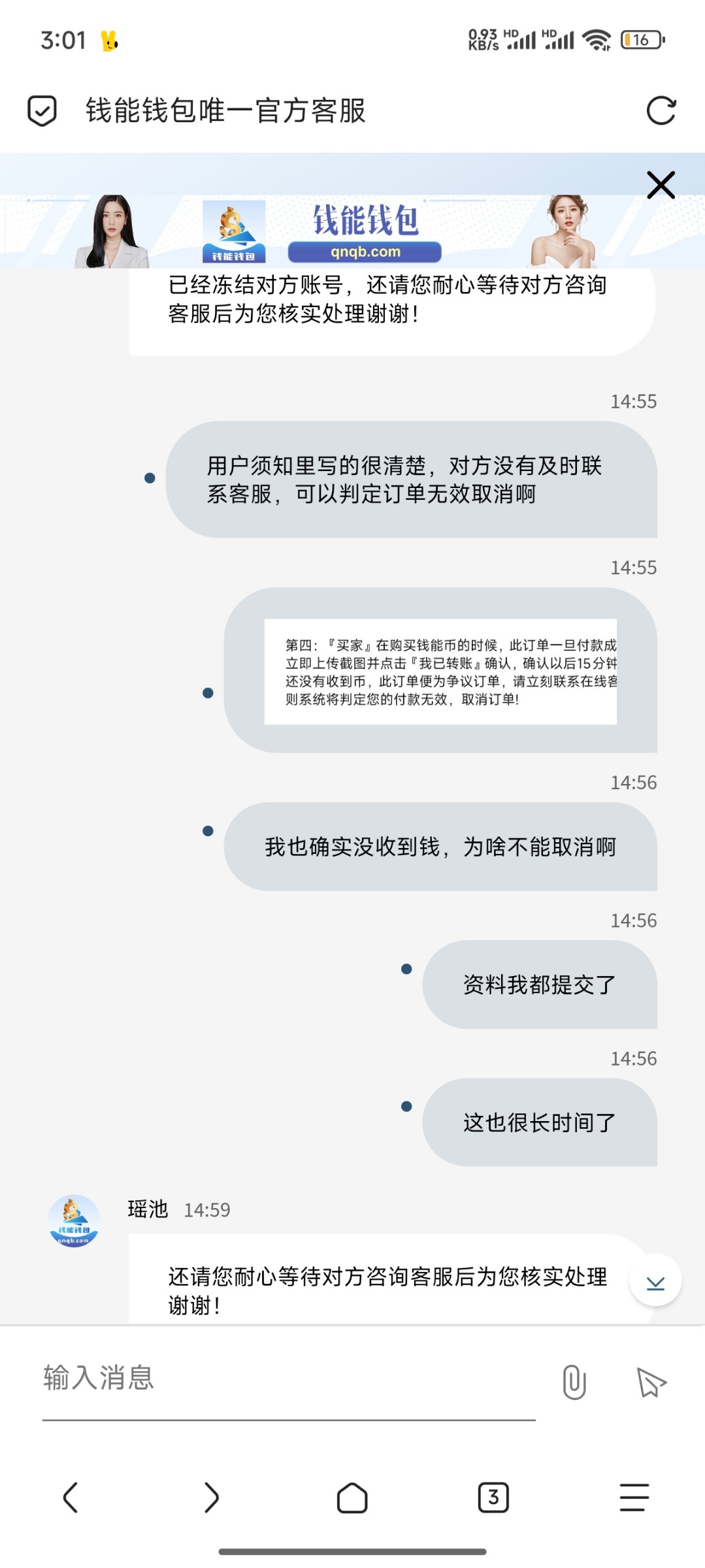Open the sent screenshot image in chat

[x=440, y=671]
